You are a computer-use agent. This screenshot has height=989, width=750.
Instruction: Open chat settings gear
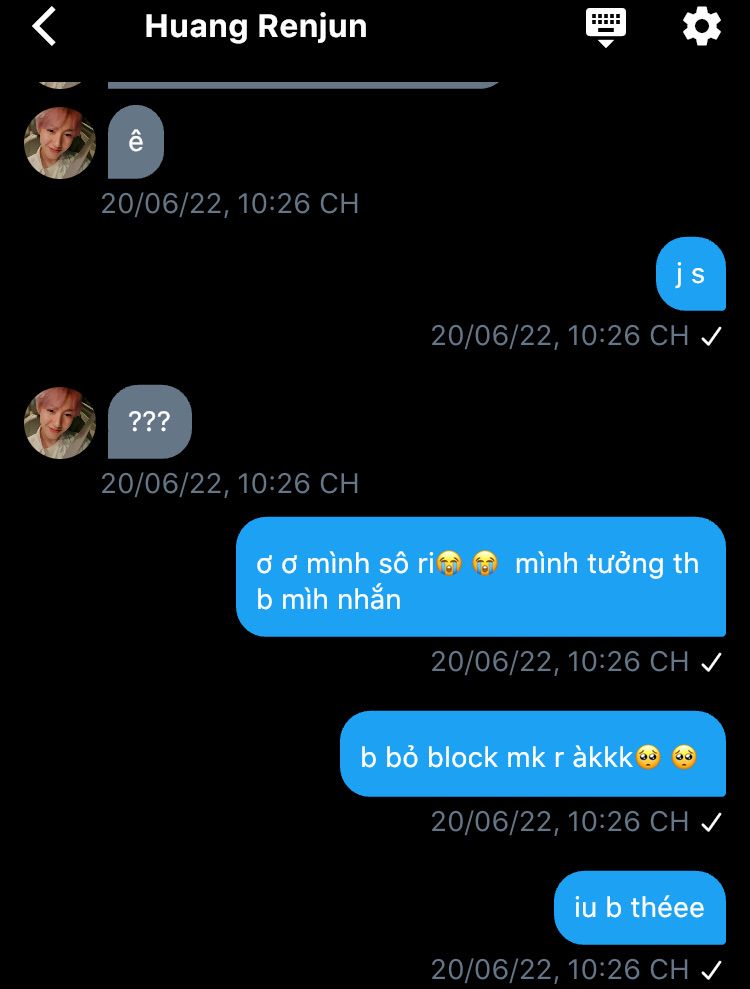tap(701, 26)
